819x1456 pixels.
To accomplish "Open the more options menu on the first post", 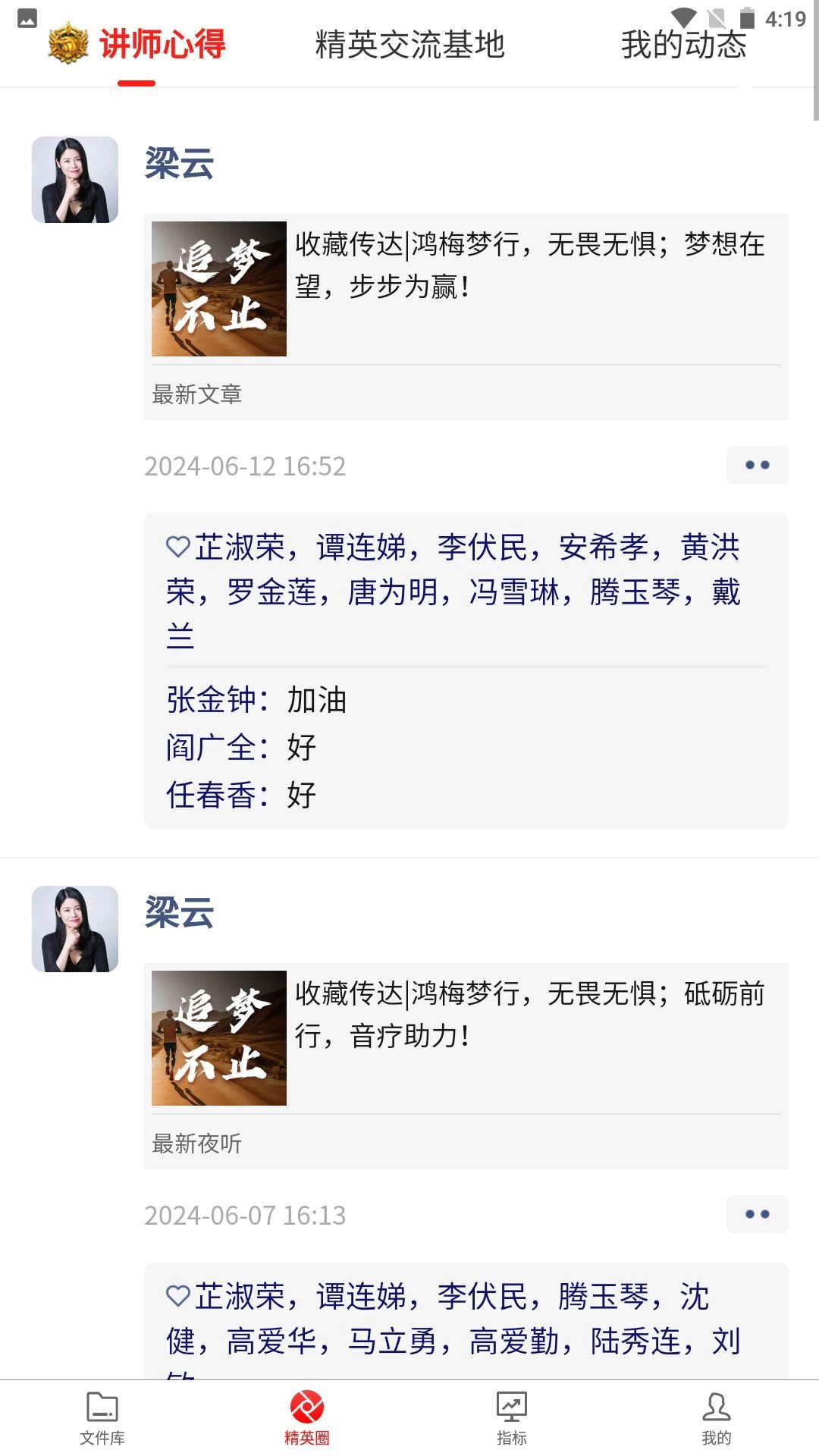I will click(757, 465).
